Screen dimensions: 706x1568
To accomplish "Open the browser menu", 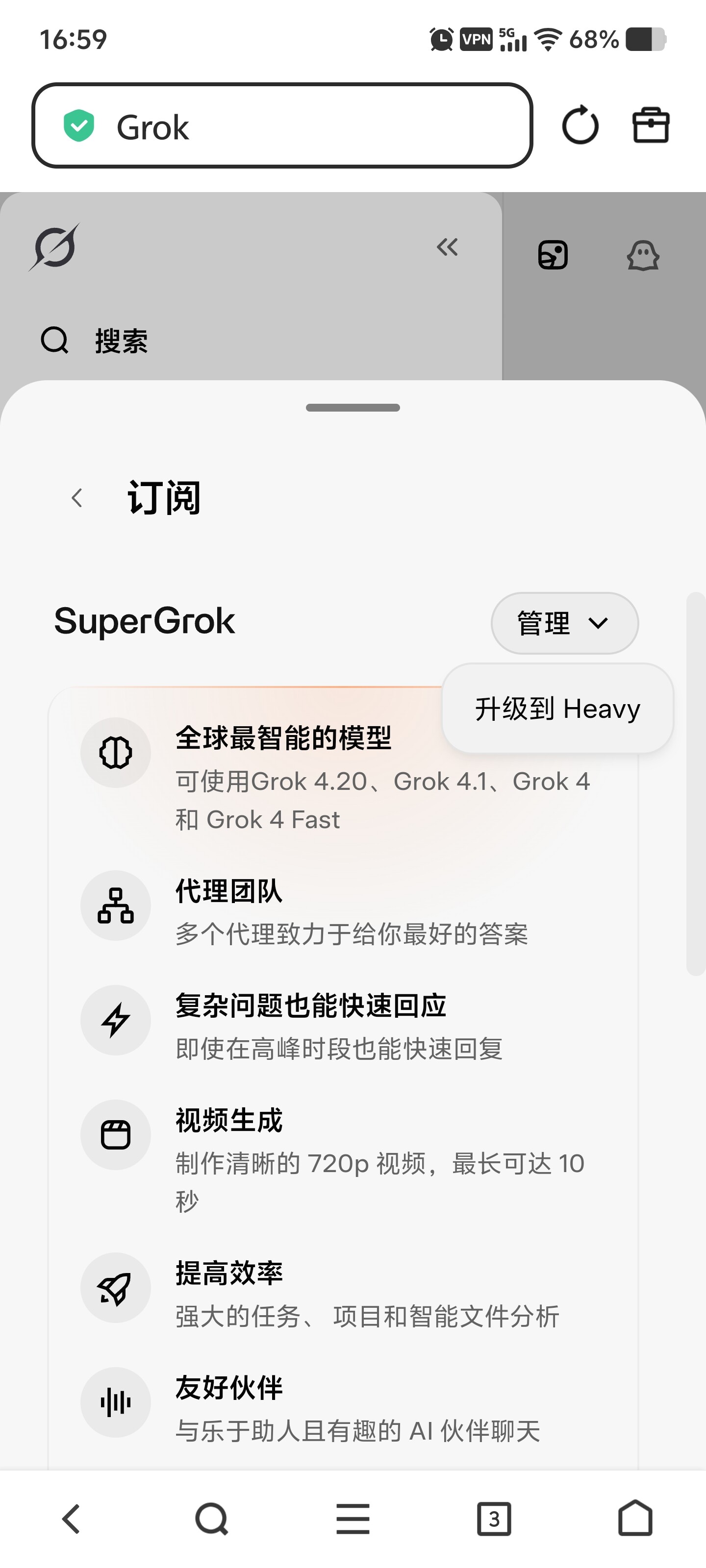I will (353, 1519).
